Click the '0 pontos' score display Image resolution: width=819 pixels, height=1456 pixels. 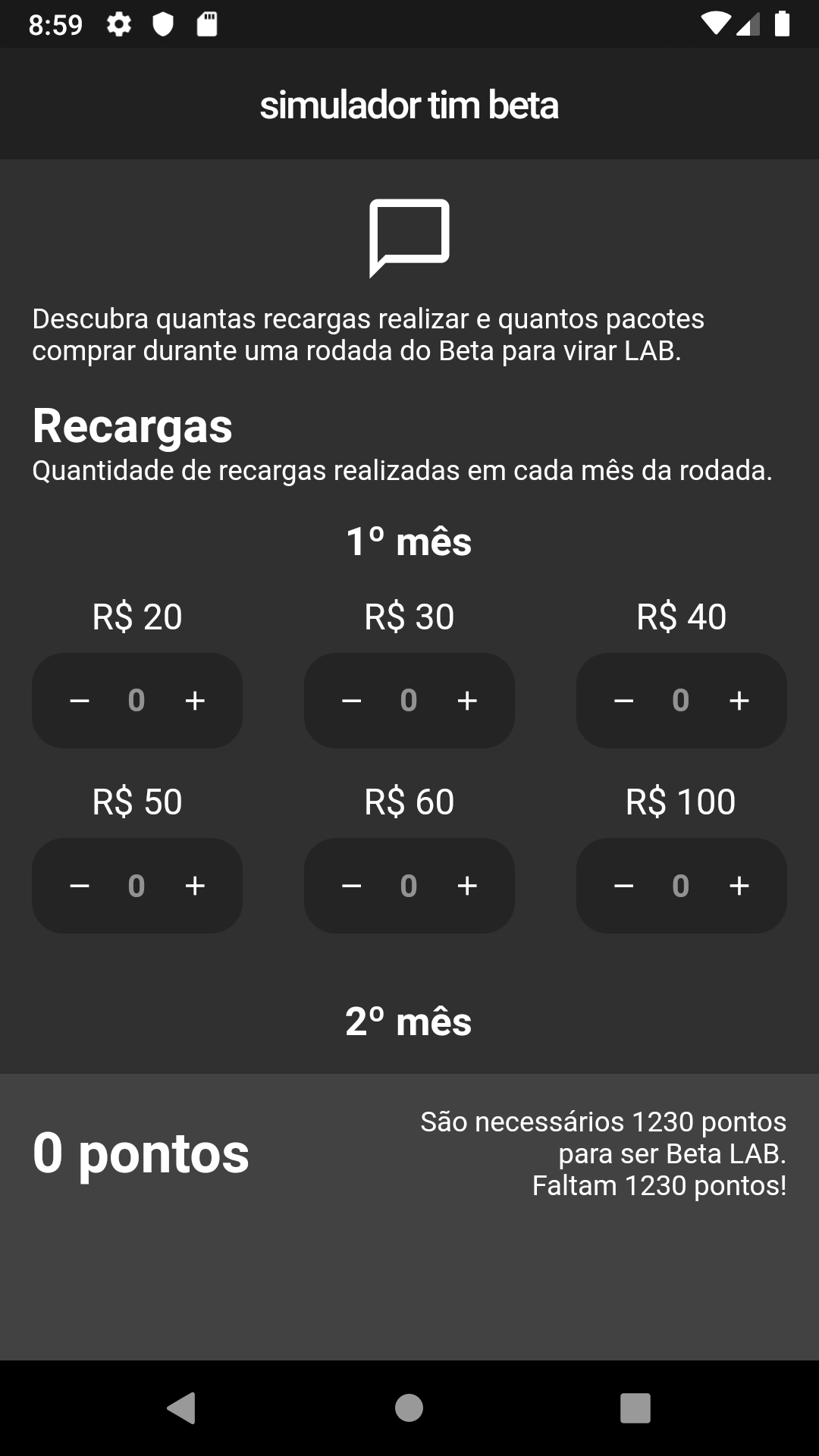click(140, 1154)
